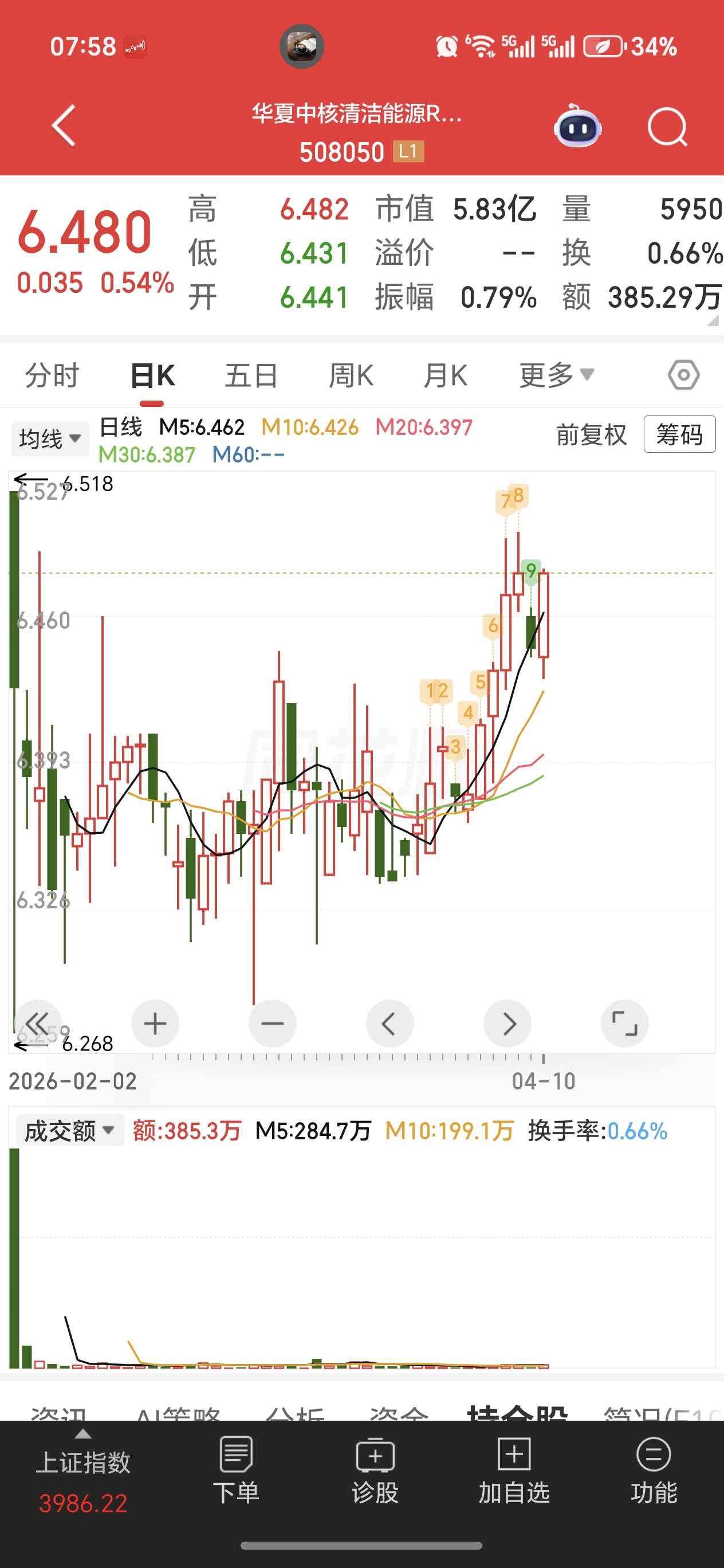This screenshot has width=724, height=1568.
Task: Open the 筹码 distribution view
Action: point(679,434)
